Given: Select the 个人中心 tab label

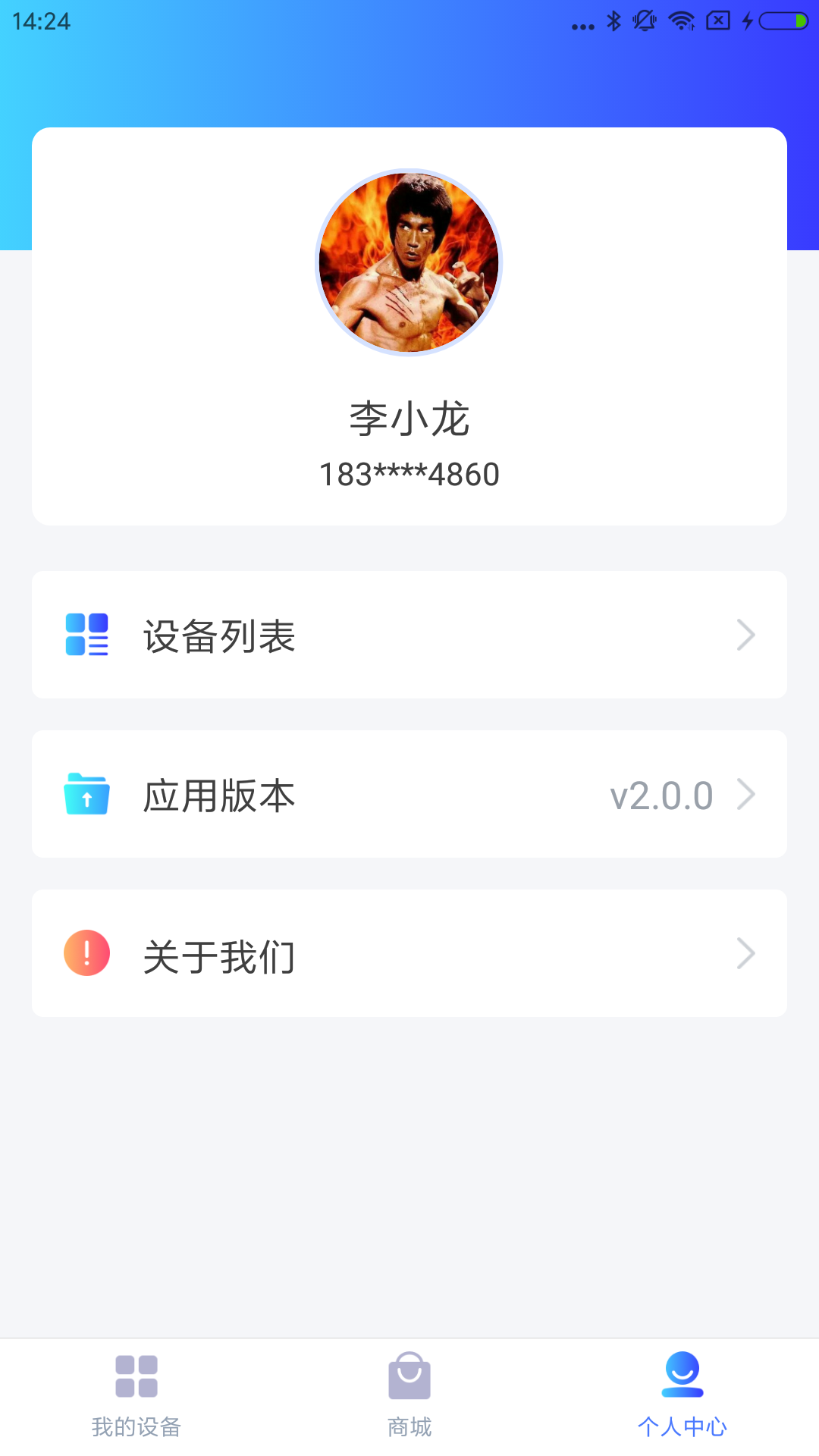Looking at the screenshot, I should point(682,1426).
